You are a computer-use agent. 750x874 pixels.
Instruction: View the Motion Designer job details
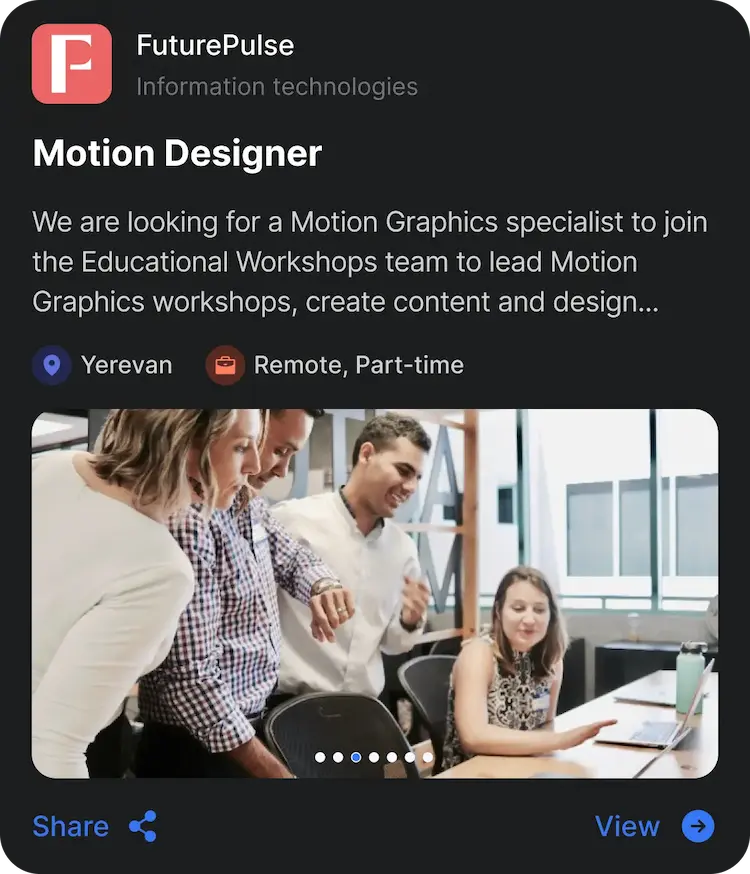[654, 826]
